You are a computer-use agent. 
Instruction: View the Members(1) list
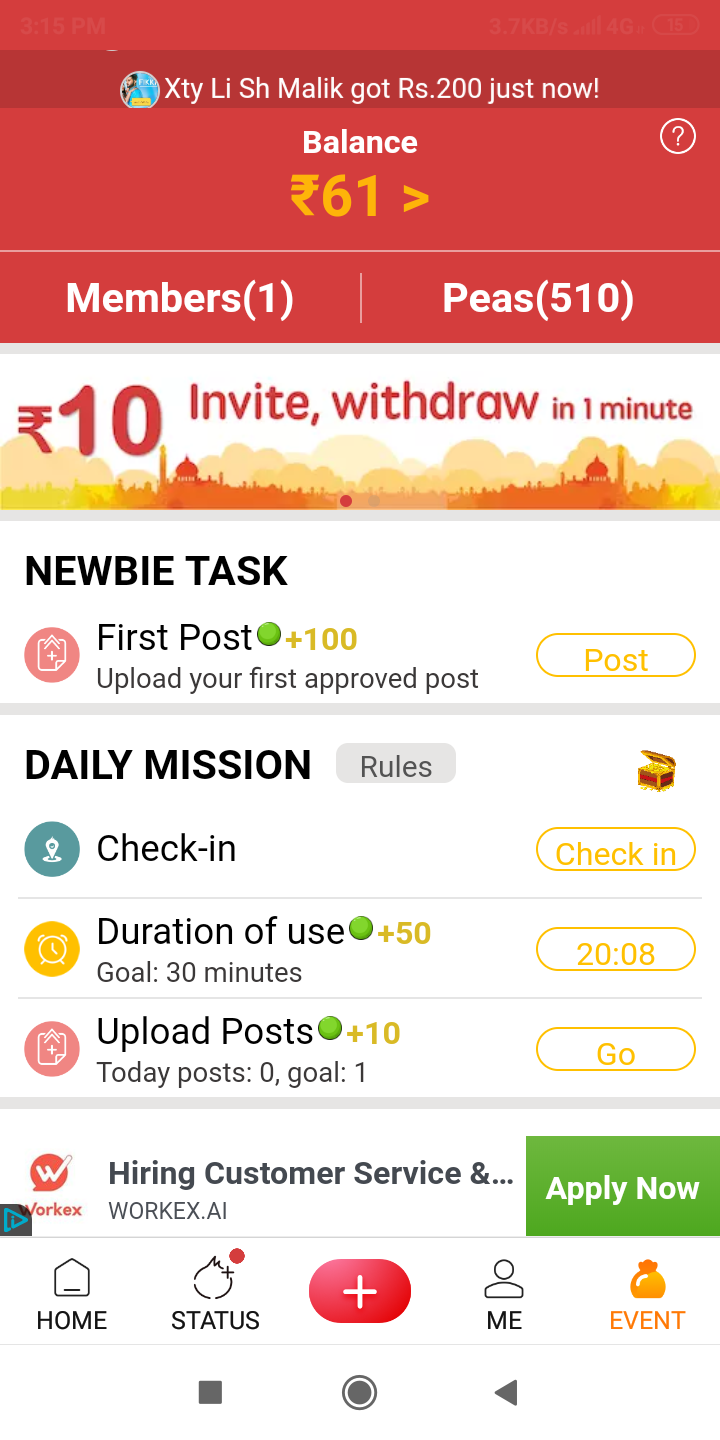[180, 298]
